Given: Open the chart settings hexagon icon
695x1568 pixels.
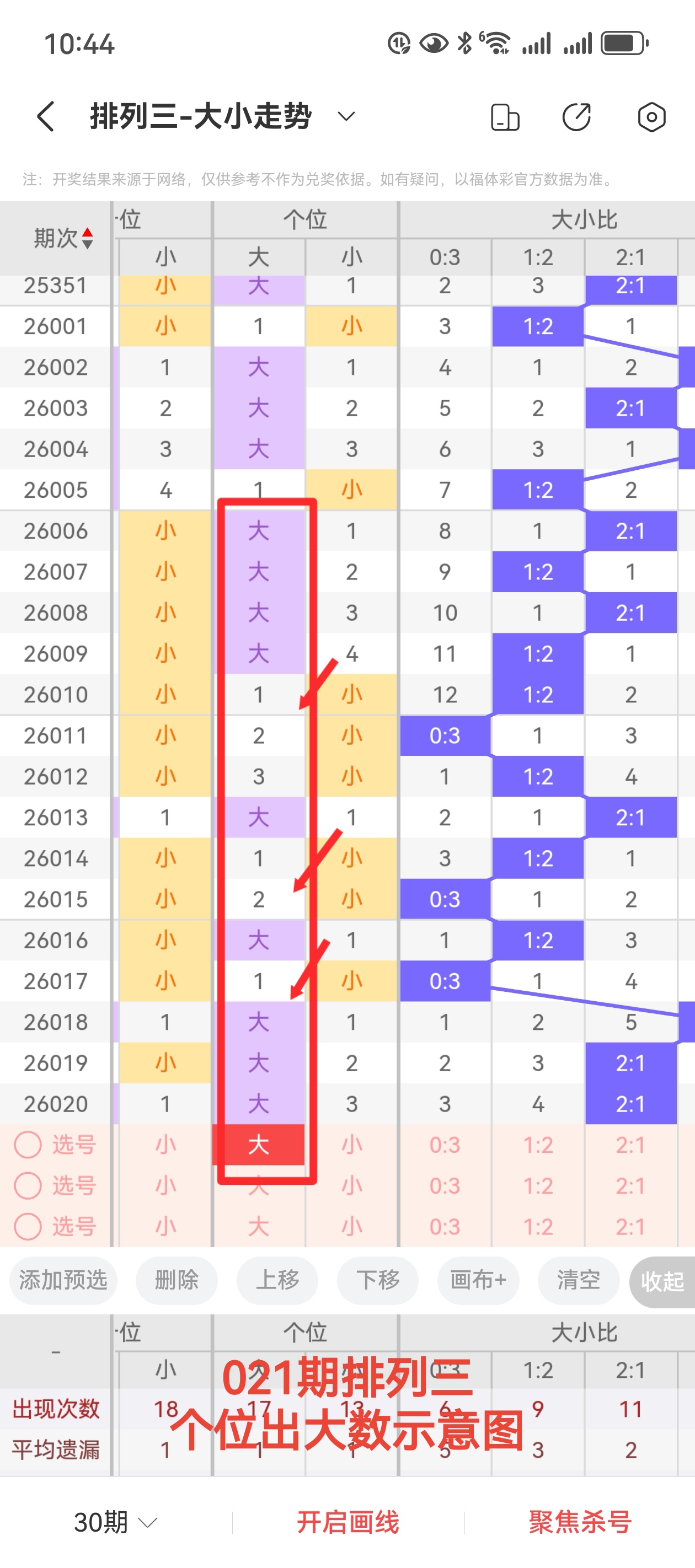Looking at the screenshot, I should point(651,117).
